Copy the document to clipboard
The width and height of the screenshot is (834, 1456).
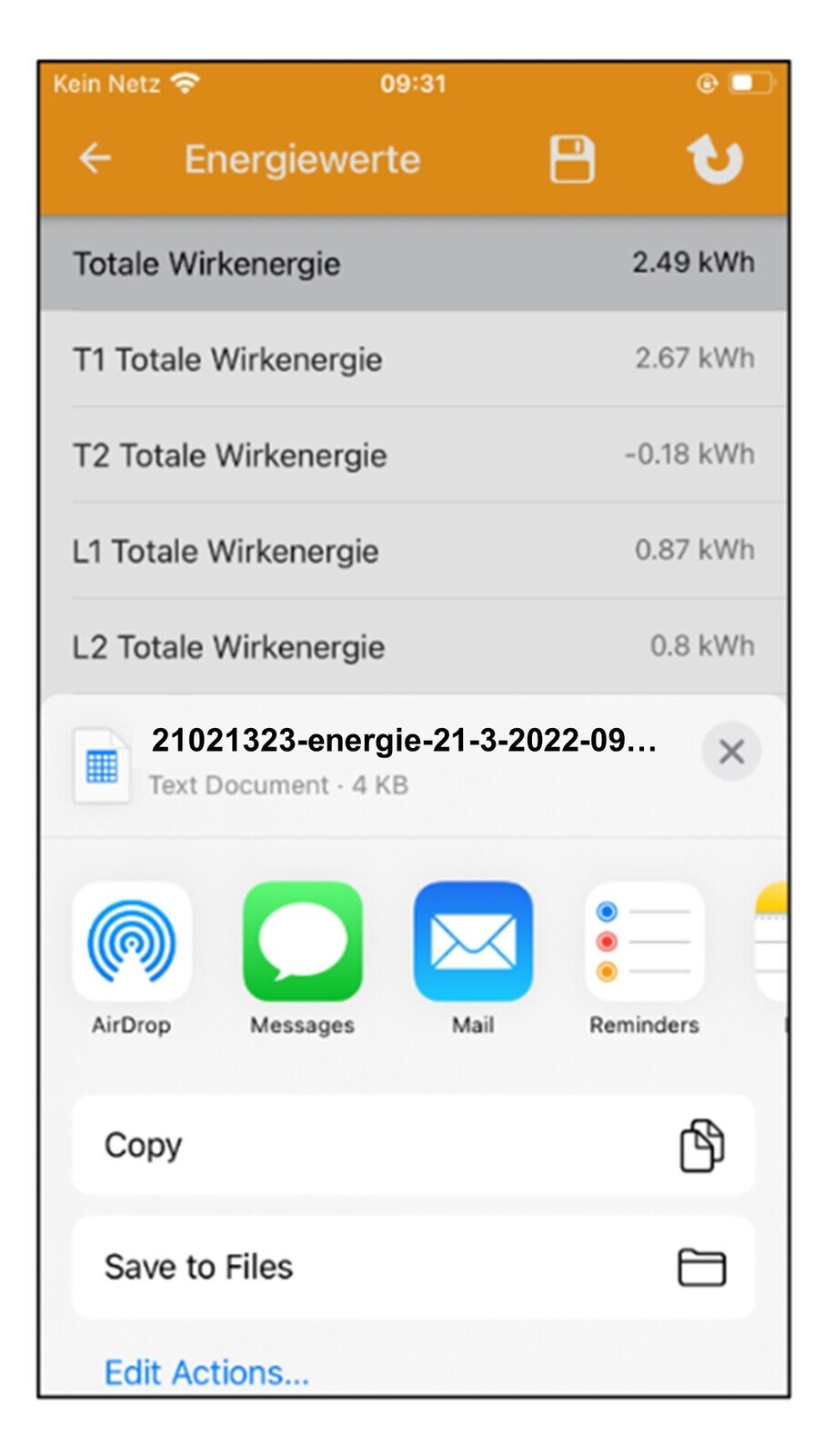pos(414,1145)
